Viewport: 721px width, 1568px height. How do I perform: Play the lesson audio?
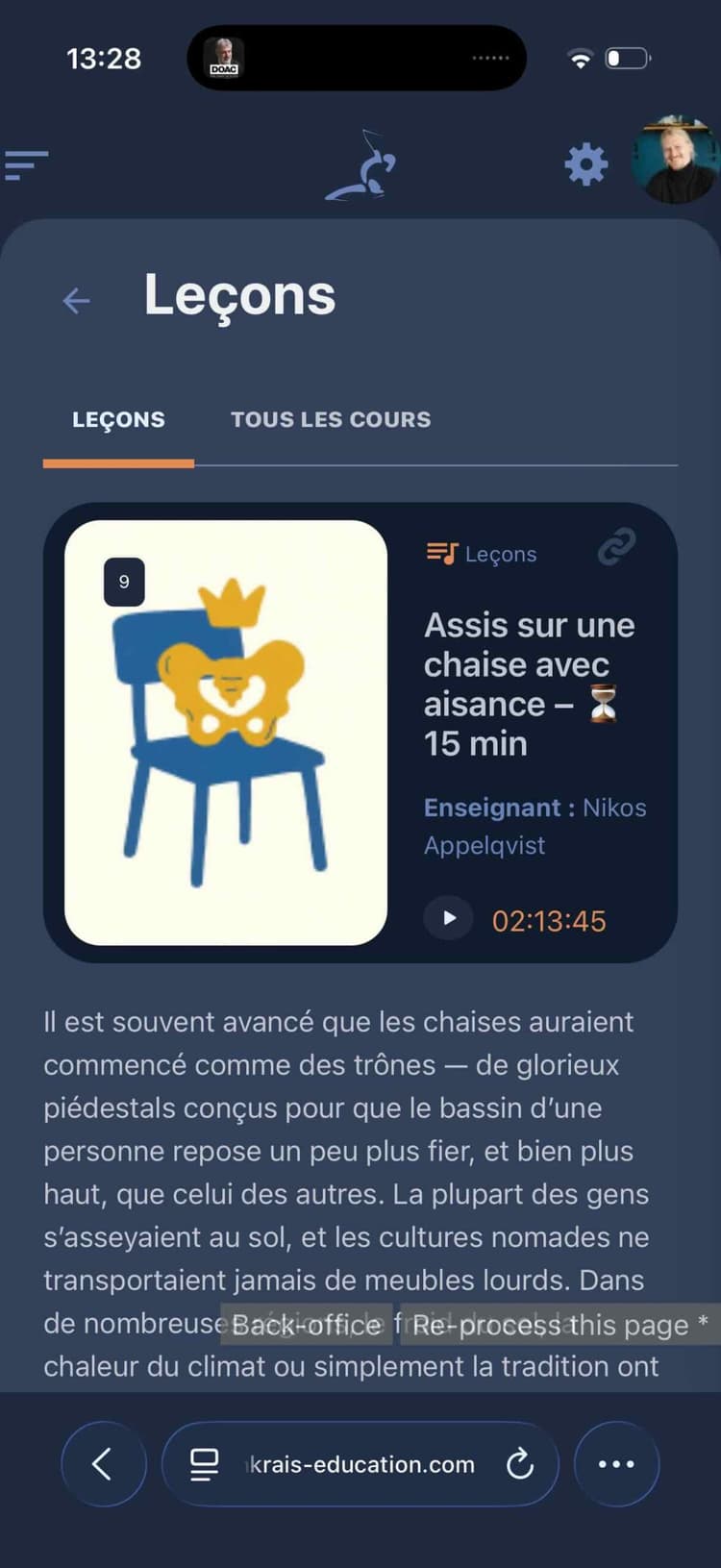[447, 918]
